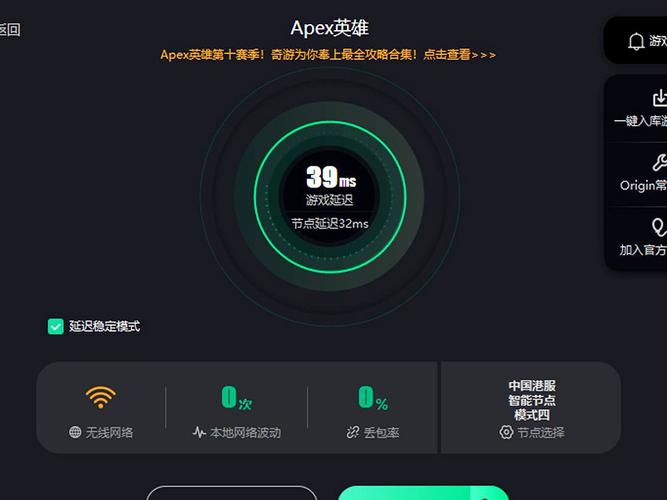Go back via 返回
This screenshot has width=667, height=500.
(8, 29)
